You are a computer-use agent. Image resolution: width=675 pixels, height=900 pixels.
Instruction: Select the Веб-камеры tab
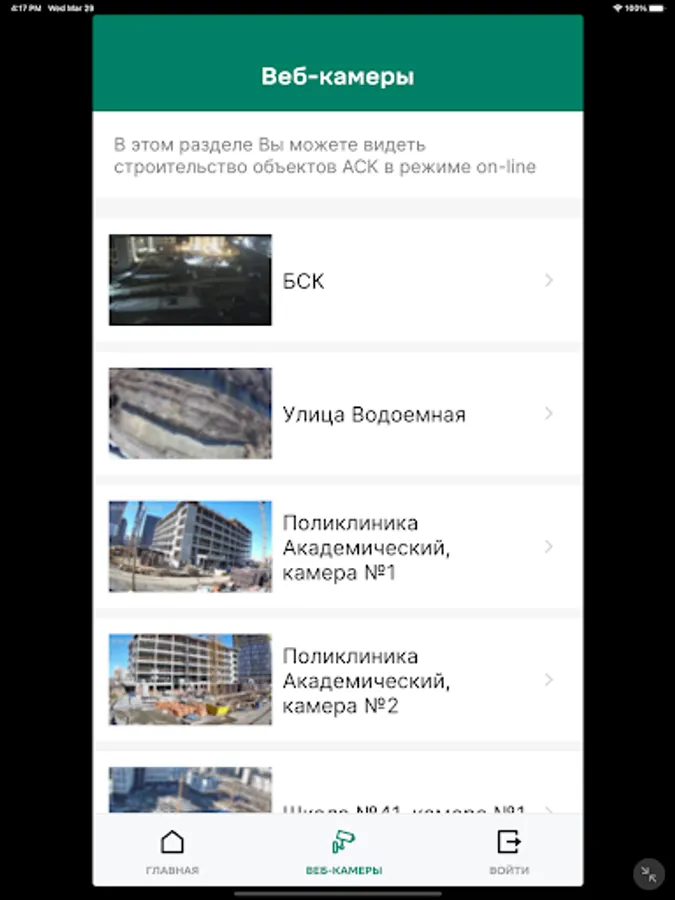point(343,852)
